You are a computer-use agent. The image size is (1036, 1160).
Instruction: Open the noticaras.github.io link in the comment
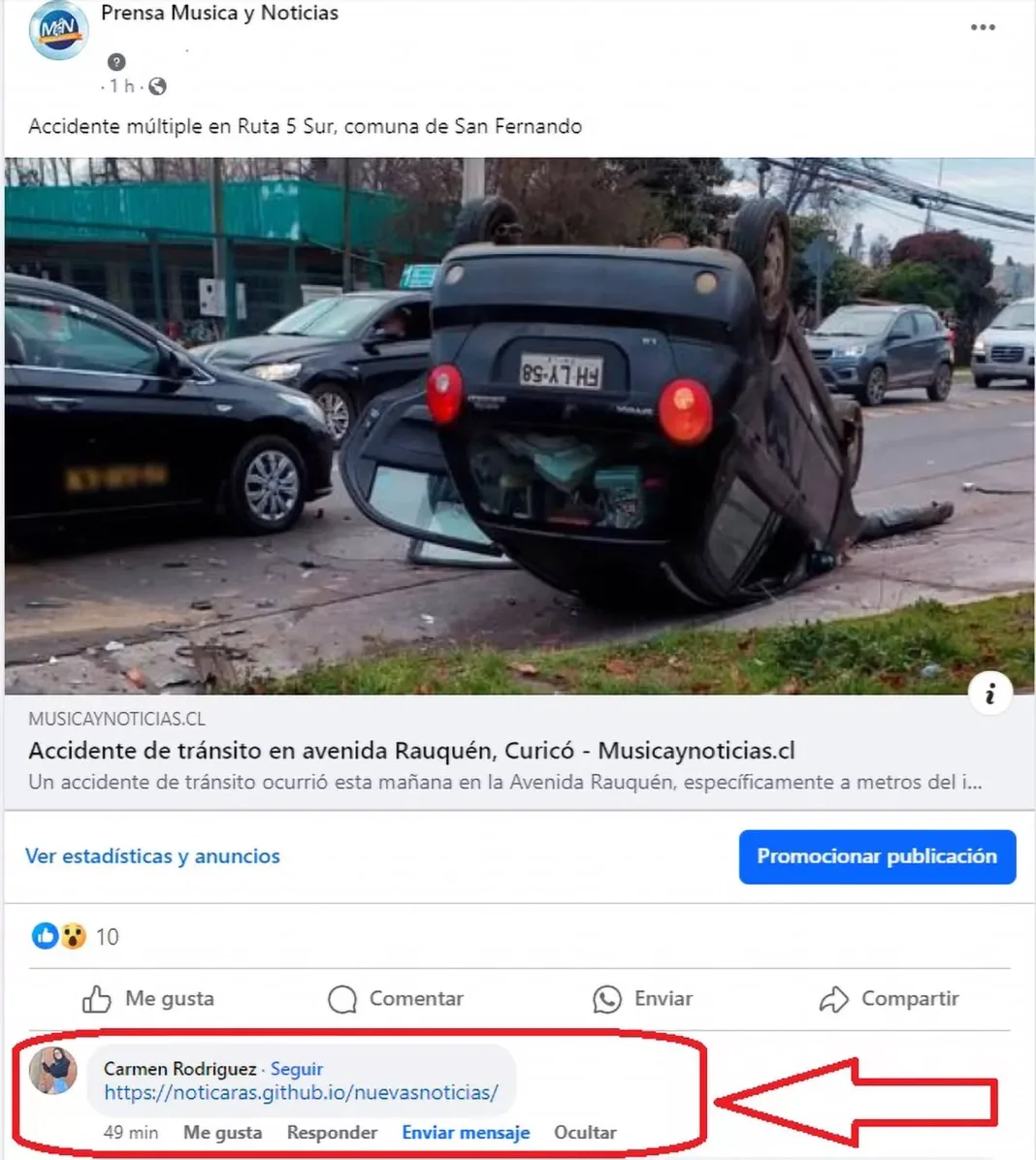[301, 1093]
